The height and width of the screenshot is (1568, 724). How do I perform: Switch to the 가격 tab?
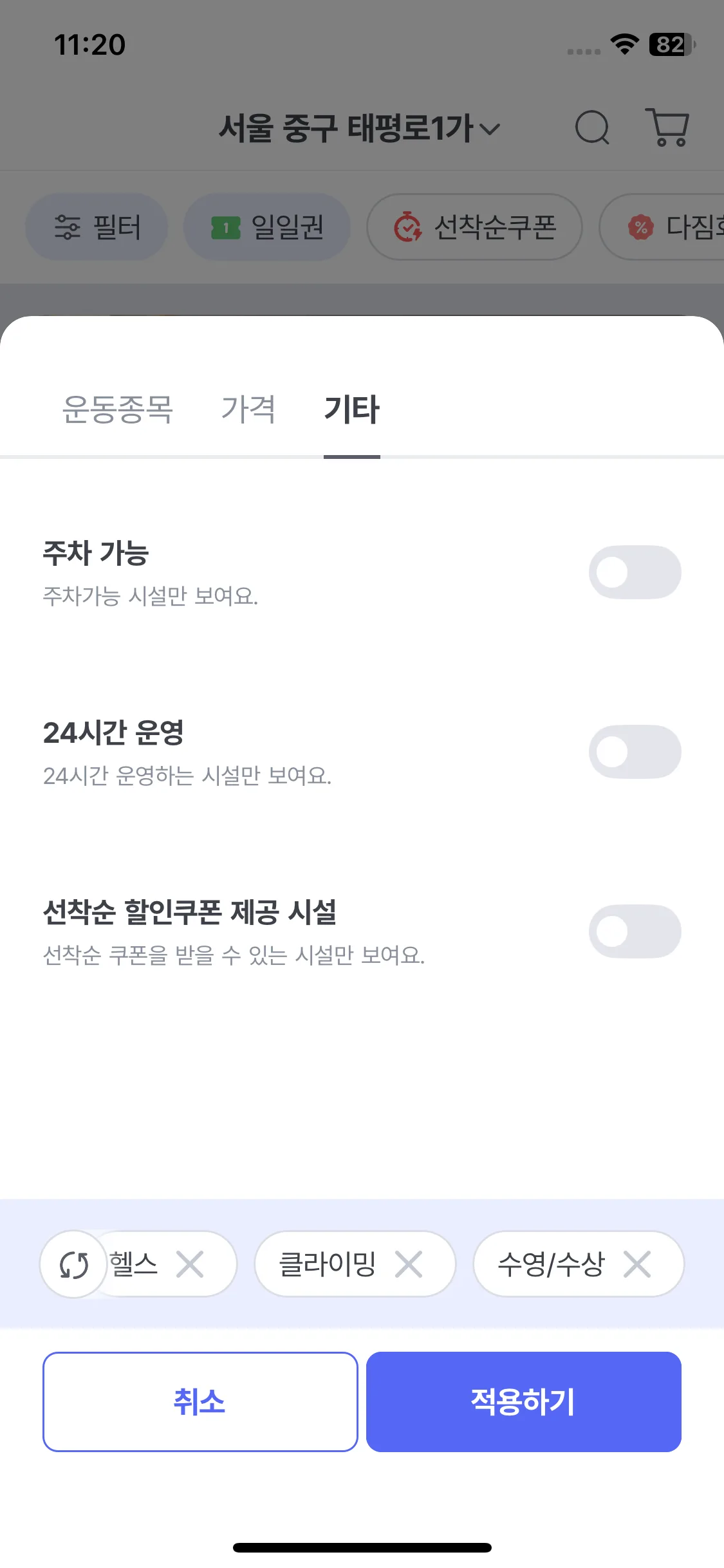[248, 409]
